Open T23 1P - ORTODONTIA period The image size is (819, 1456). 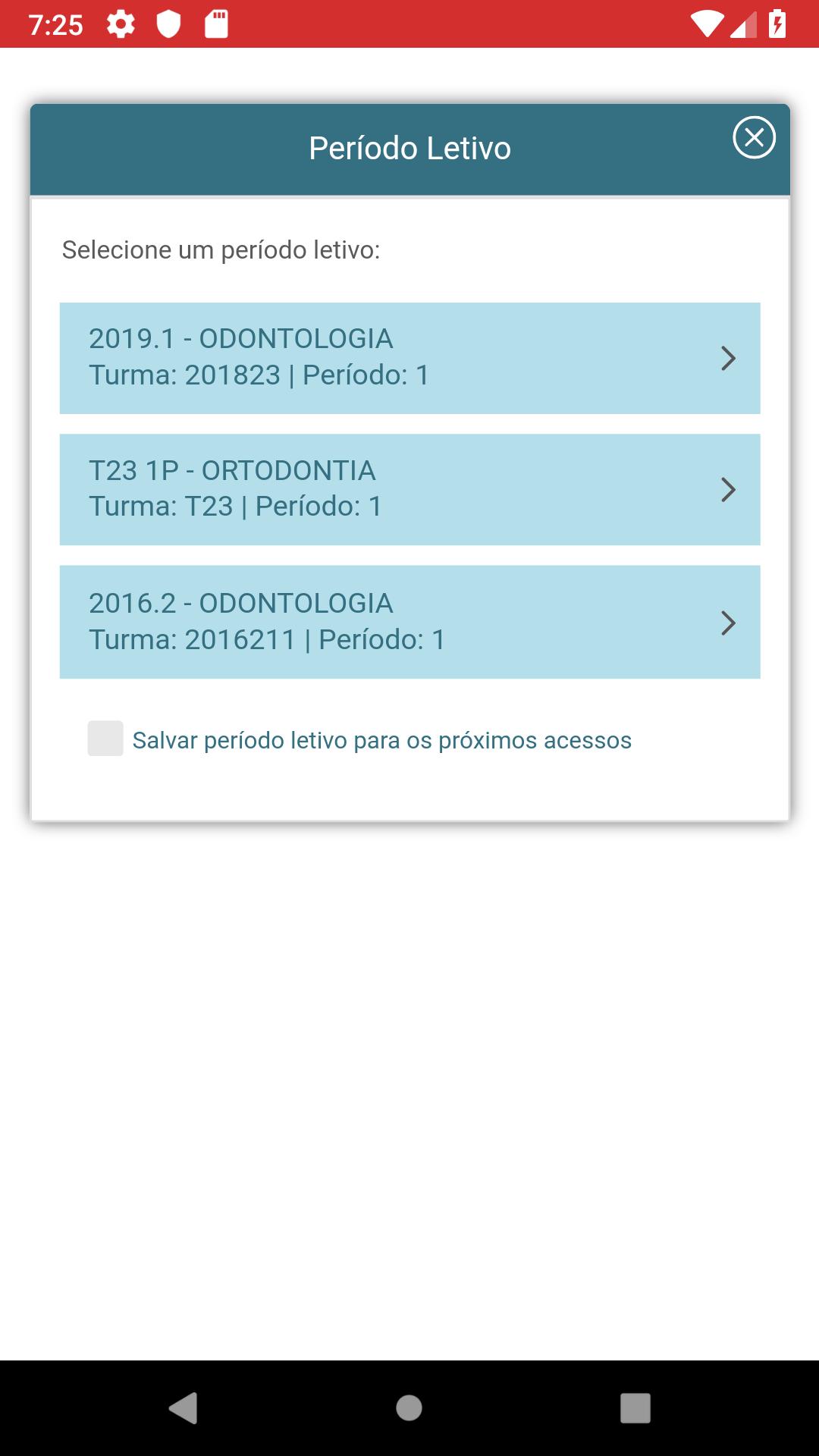[409, 489]
